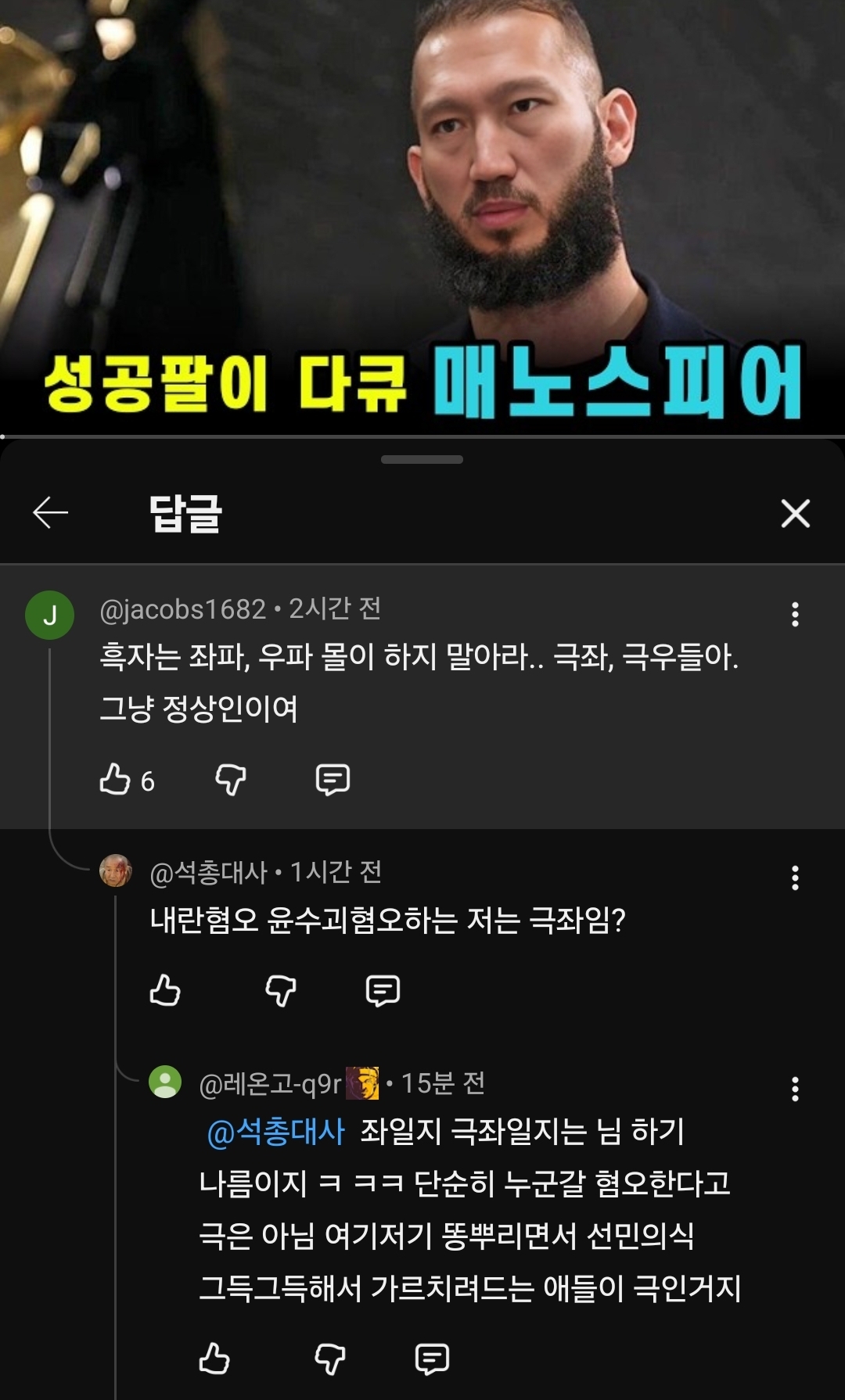Open more options on @석총대사's reply
The height and width of the screenshot is (1400, 845).
pyautogui.click(x=795, y=878)
